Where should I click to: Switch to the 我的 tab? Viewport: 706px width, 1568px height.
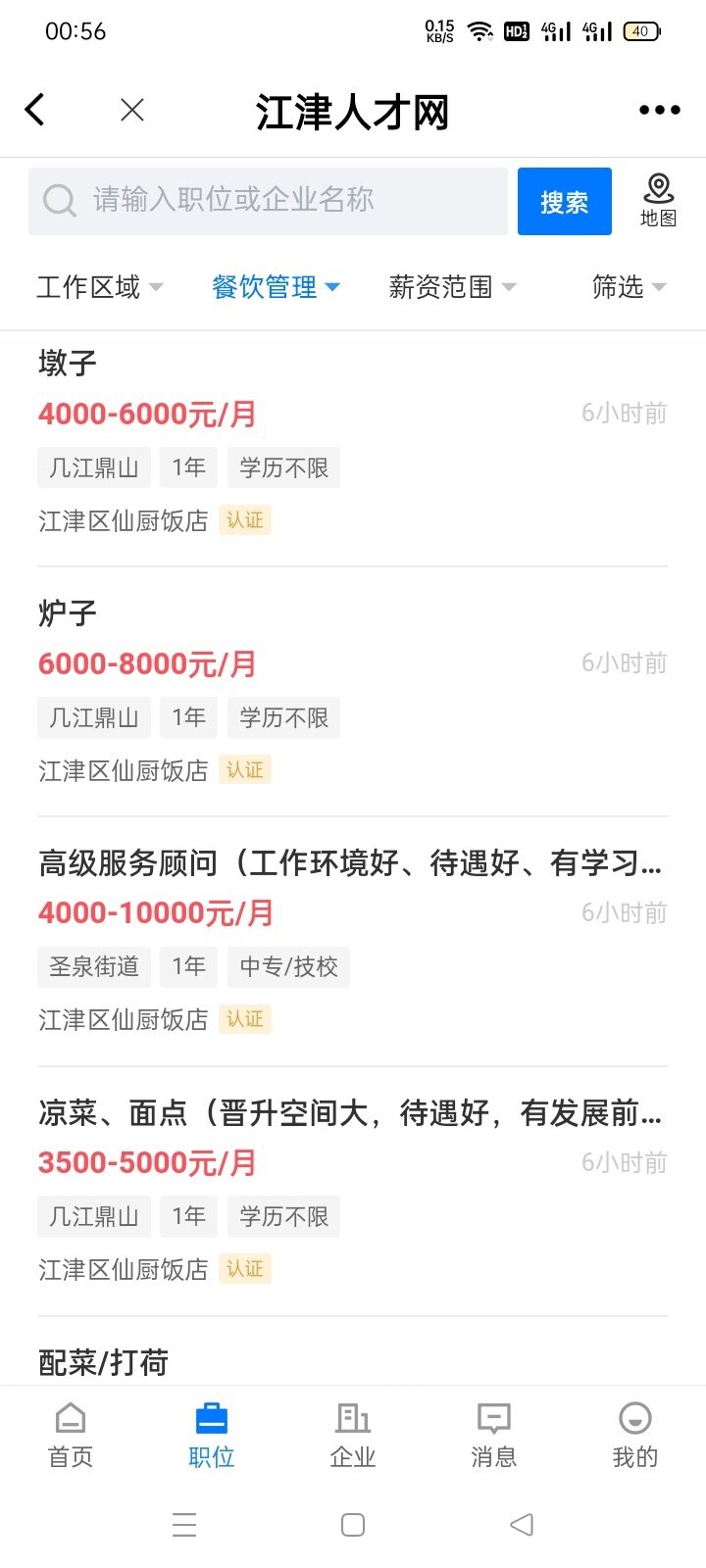(x=634, y=1434)
